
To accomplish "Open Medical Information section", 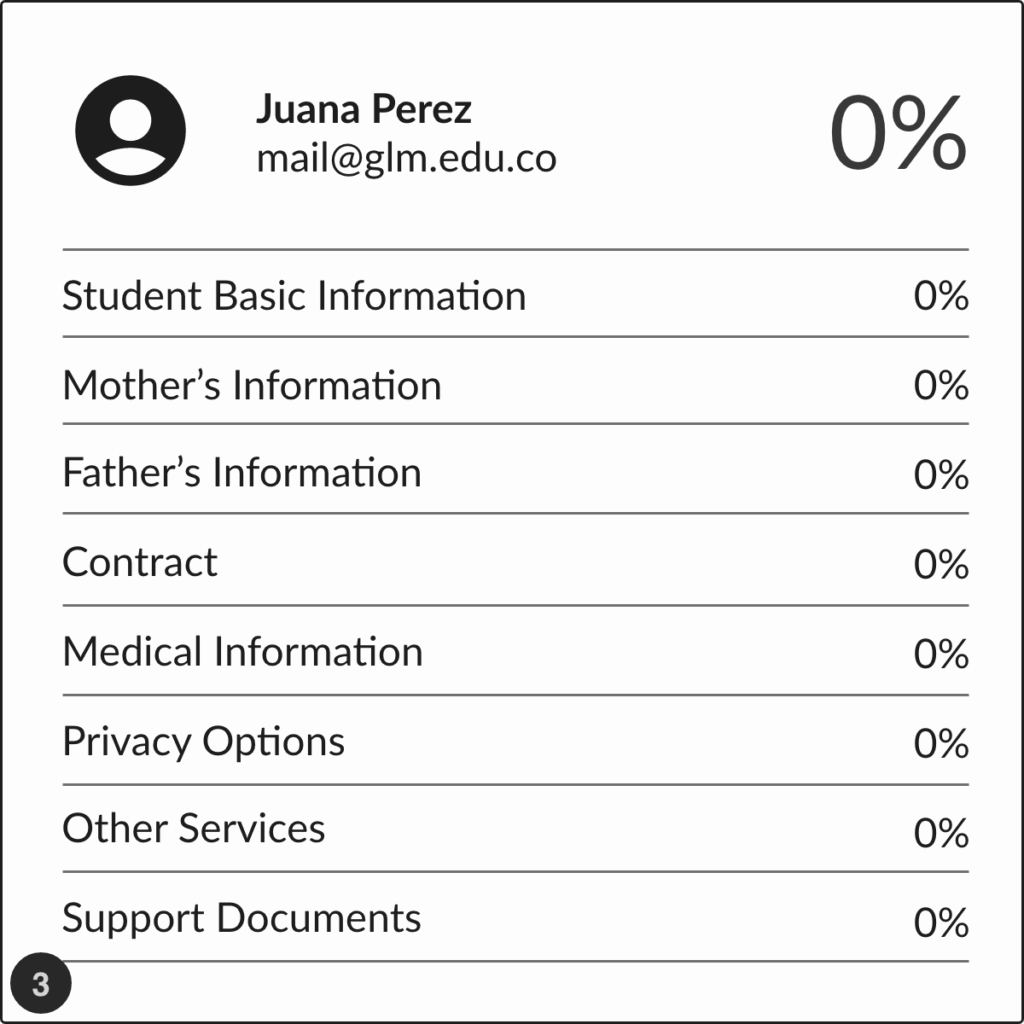I will tap(243, 652).
